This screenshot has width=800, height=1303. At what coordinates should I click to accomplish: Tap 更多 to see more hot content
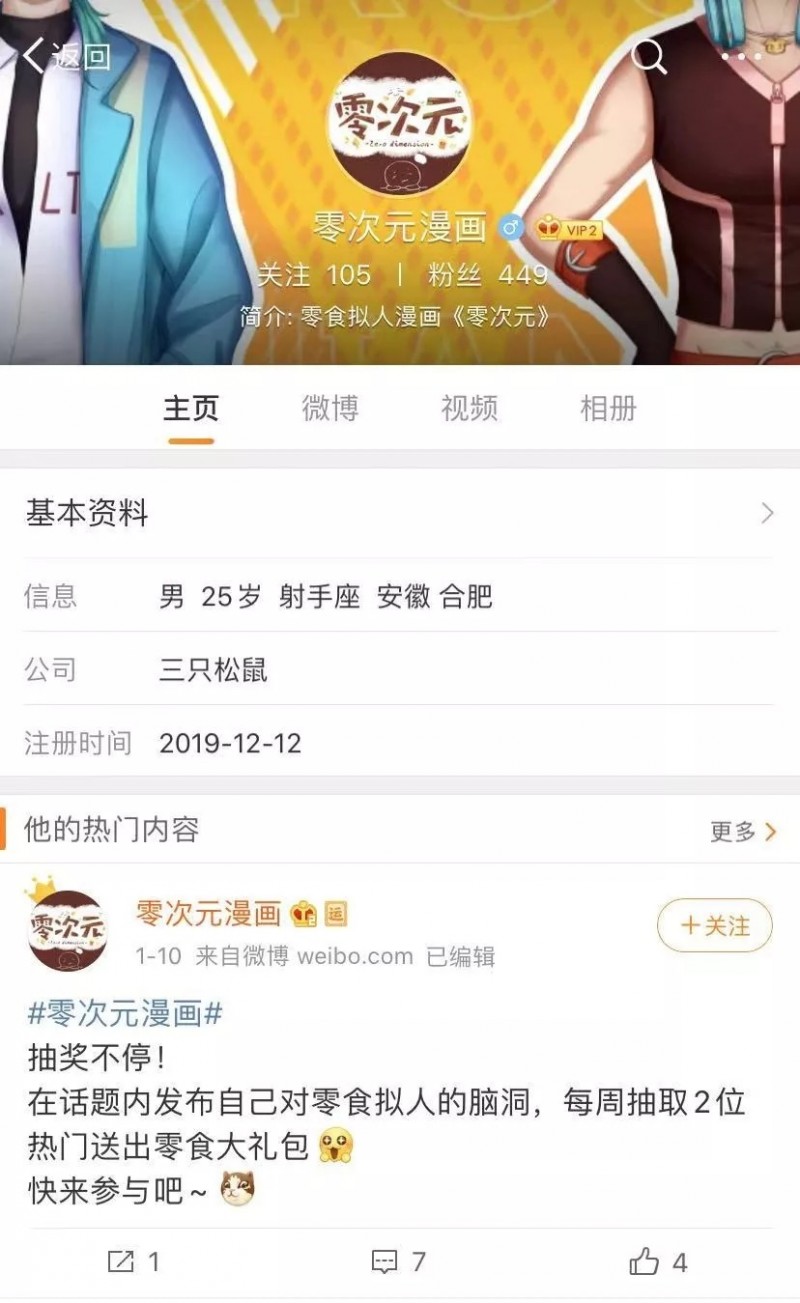click(x=742, y=831)
